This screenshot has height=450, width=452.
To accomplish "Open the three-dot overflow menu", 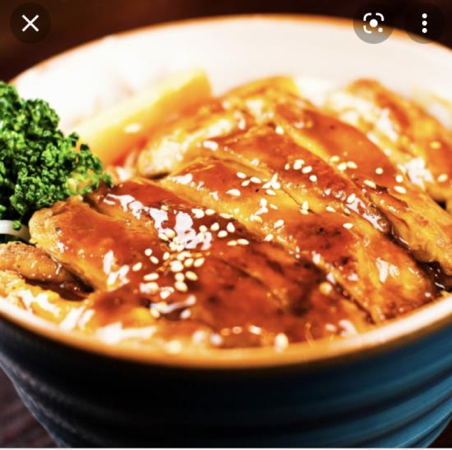I will tap(424, 23).
